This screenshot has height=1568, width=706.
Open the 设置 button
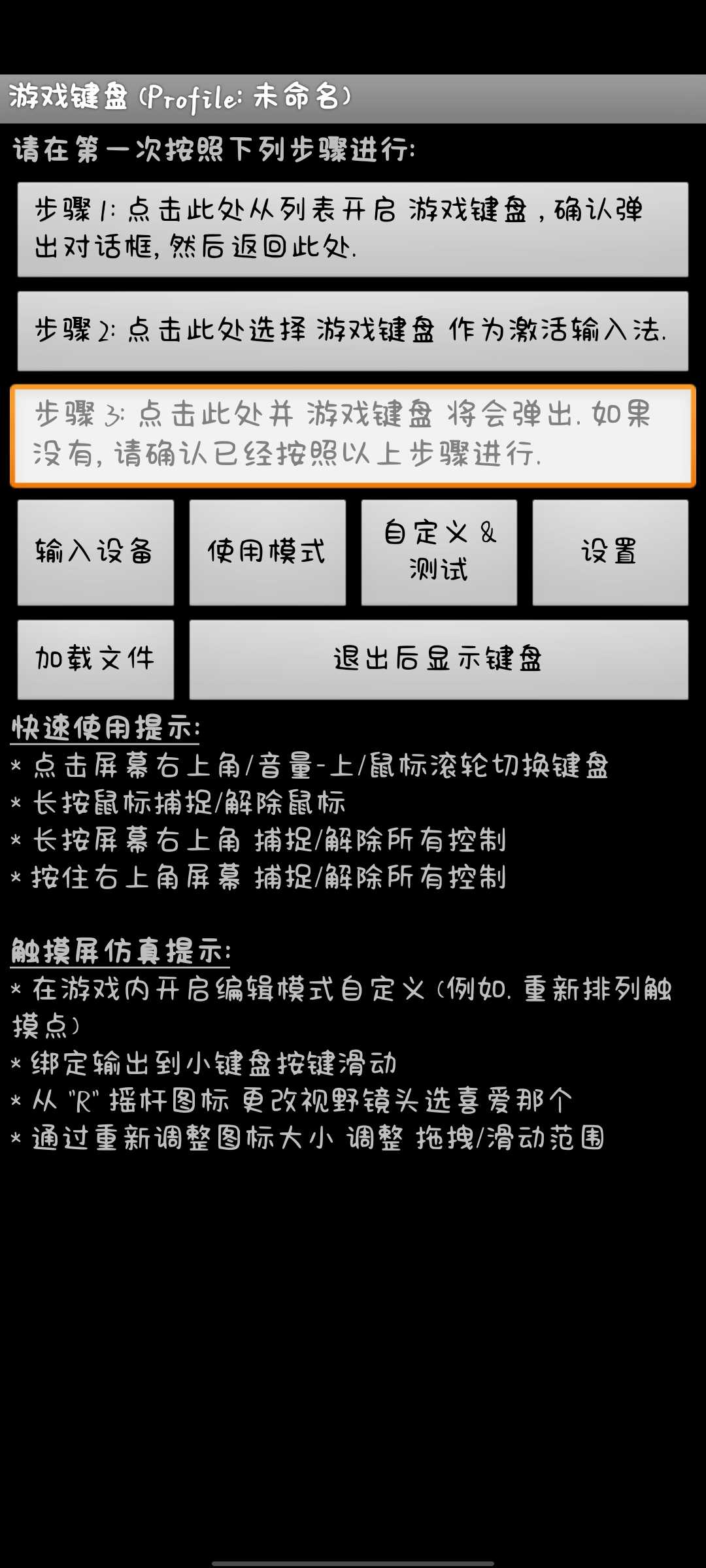point(610,553)
